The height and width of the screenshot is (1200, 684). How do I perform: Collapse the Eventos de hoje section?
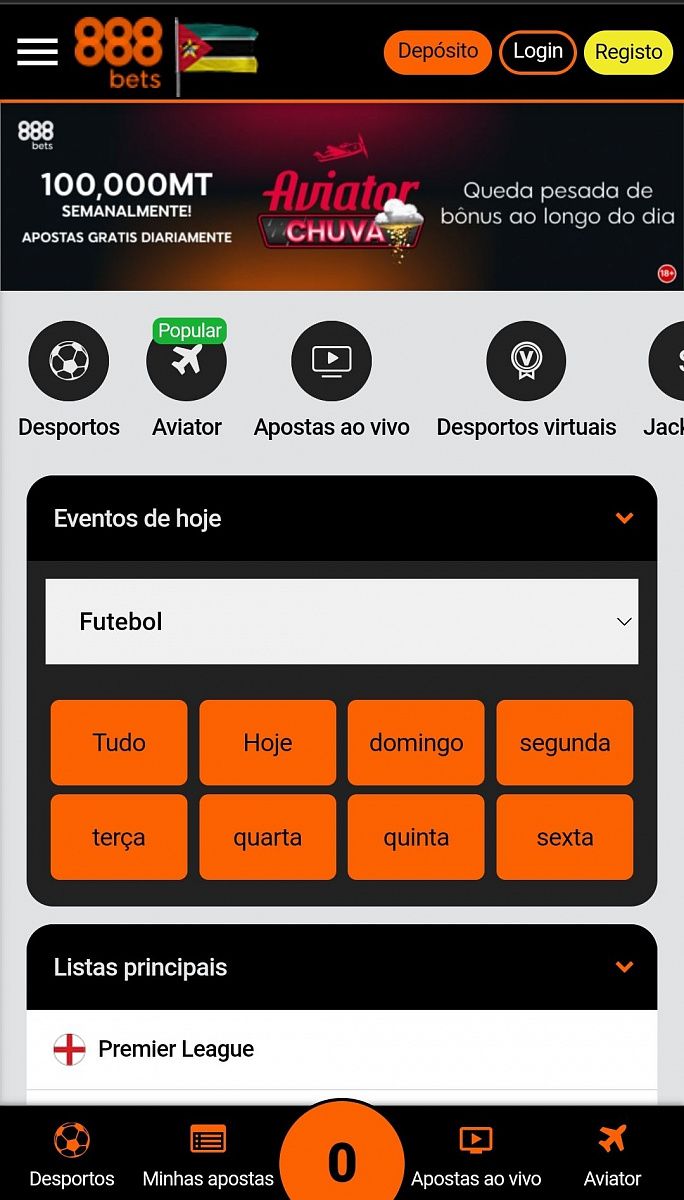click(624, 518)
